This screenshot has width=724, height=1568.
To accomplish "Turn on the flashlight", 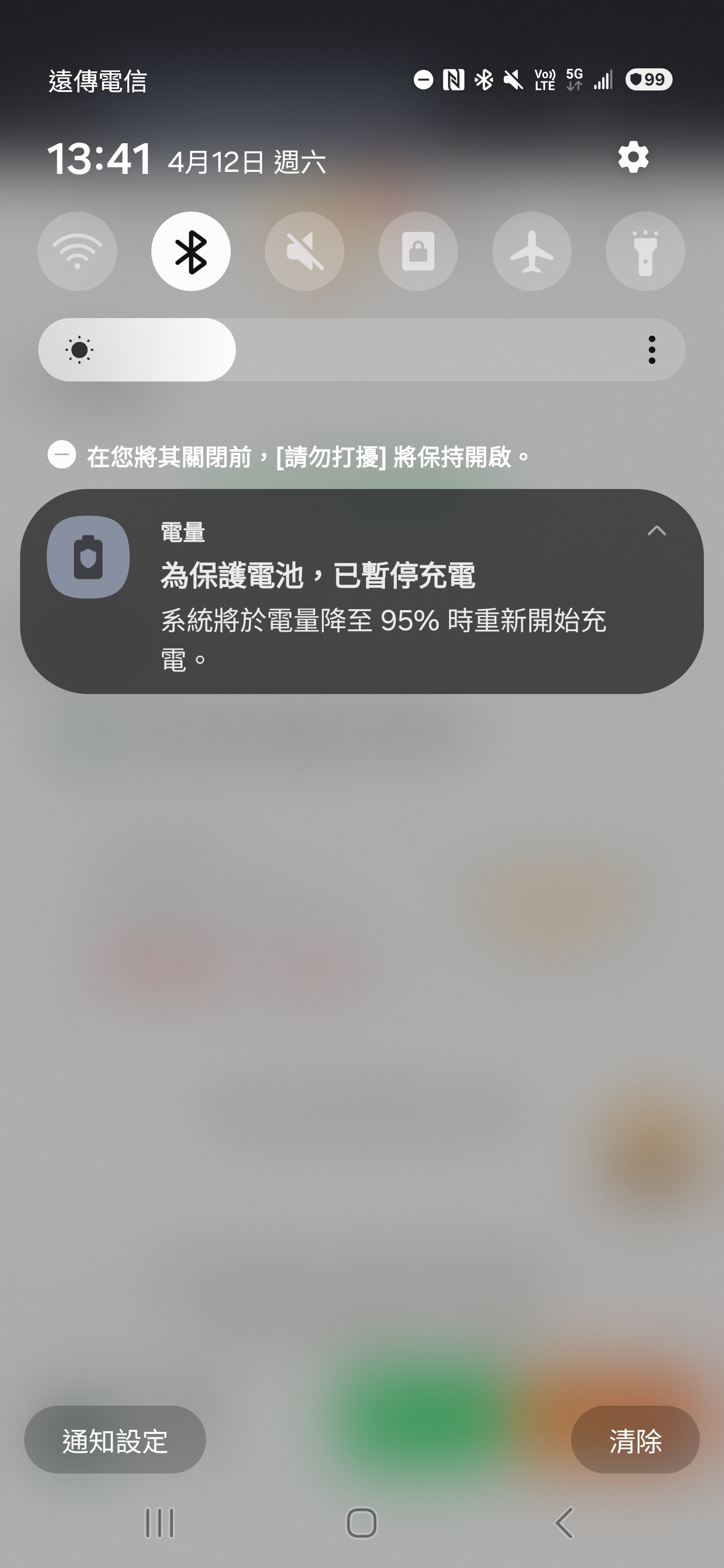I will [645, 251].
